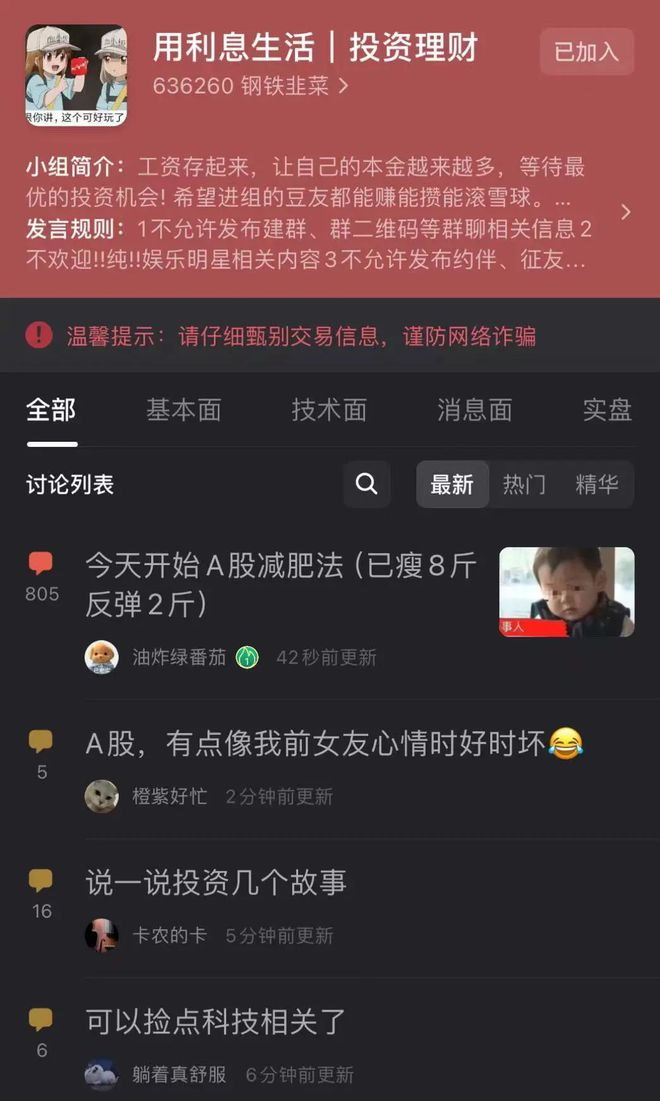Image resolution: width=660 pixels, height=1101 pixels.
Task: View the image thumbnail on the A股减肥法 post
Action: point(567,592)
